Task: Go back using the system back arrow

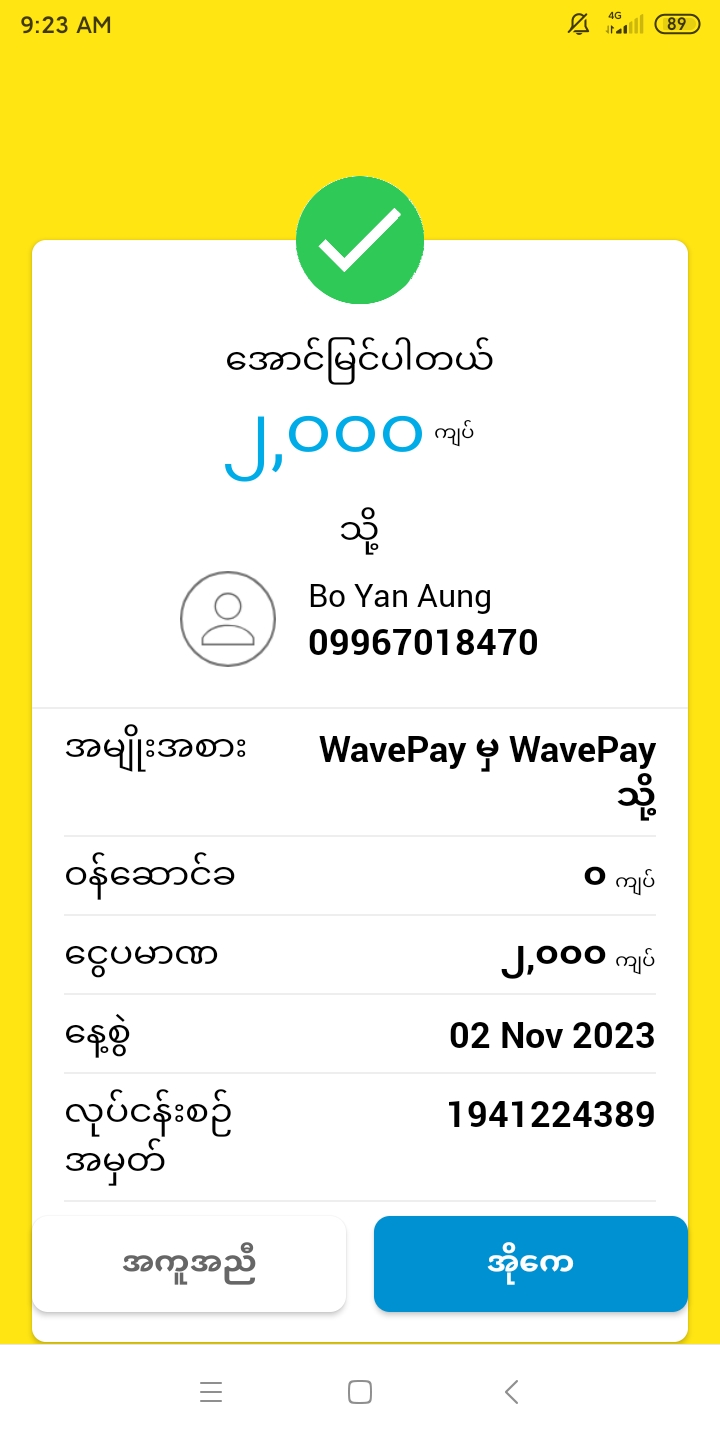Action: 511,1392
